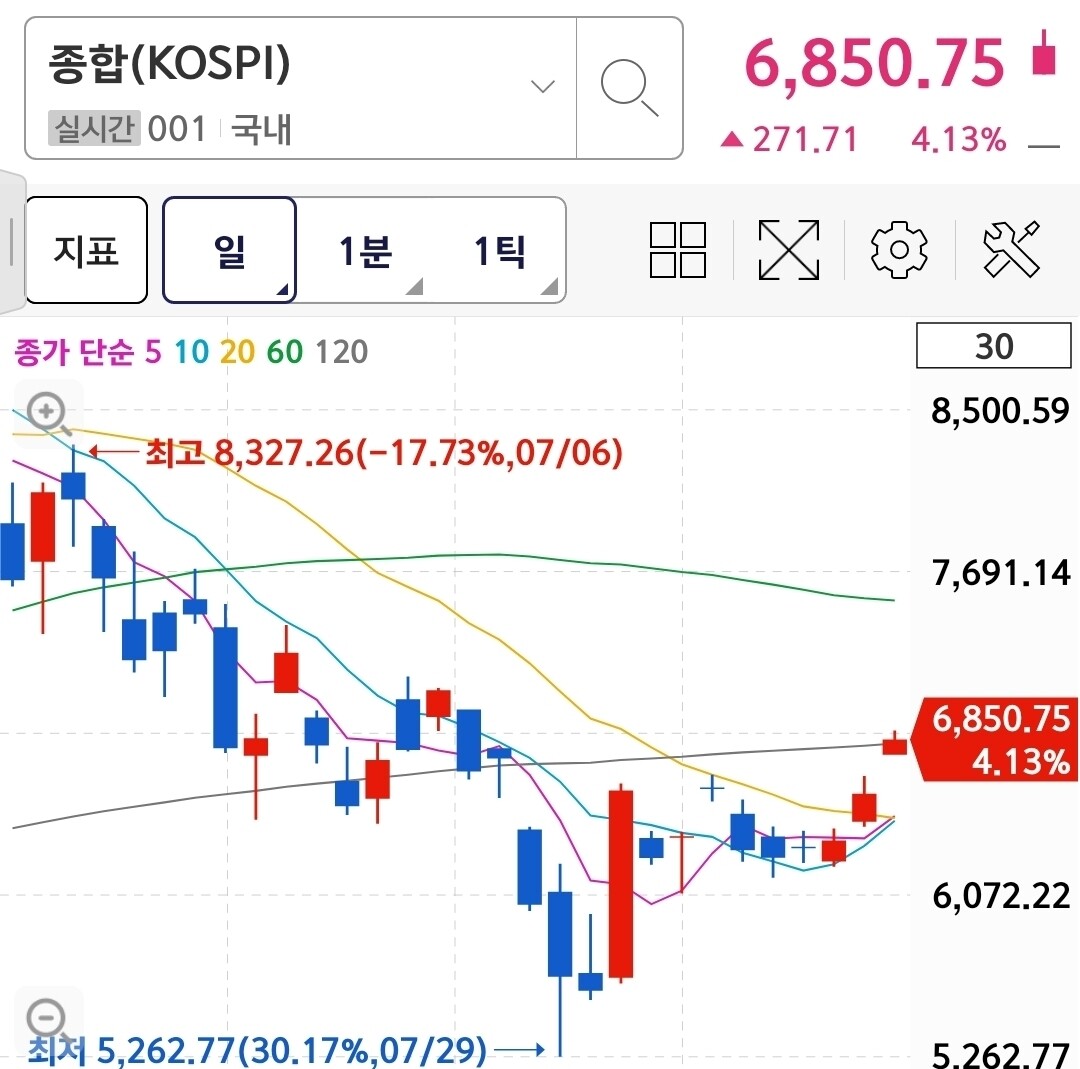Switch to the 1분 minute chart
Image resolution: width=1080 pixels, height=1069 pixels.
(366, 250)
